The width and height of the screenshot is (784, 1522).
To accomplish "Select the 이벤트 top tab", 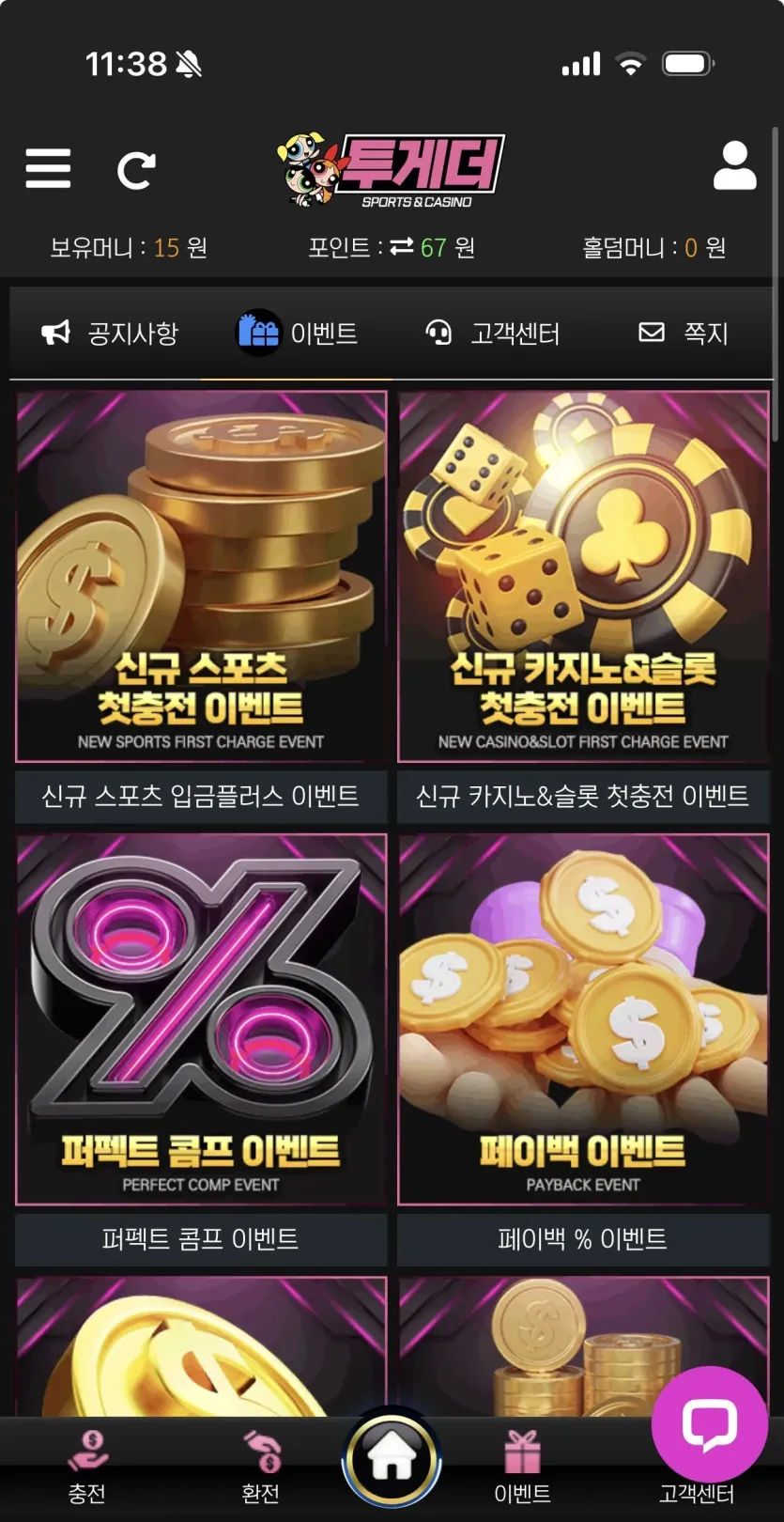I will coord(297,333).
